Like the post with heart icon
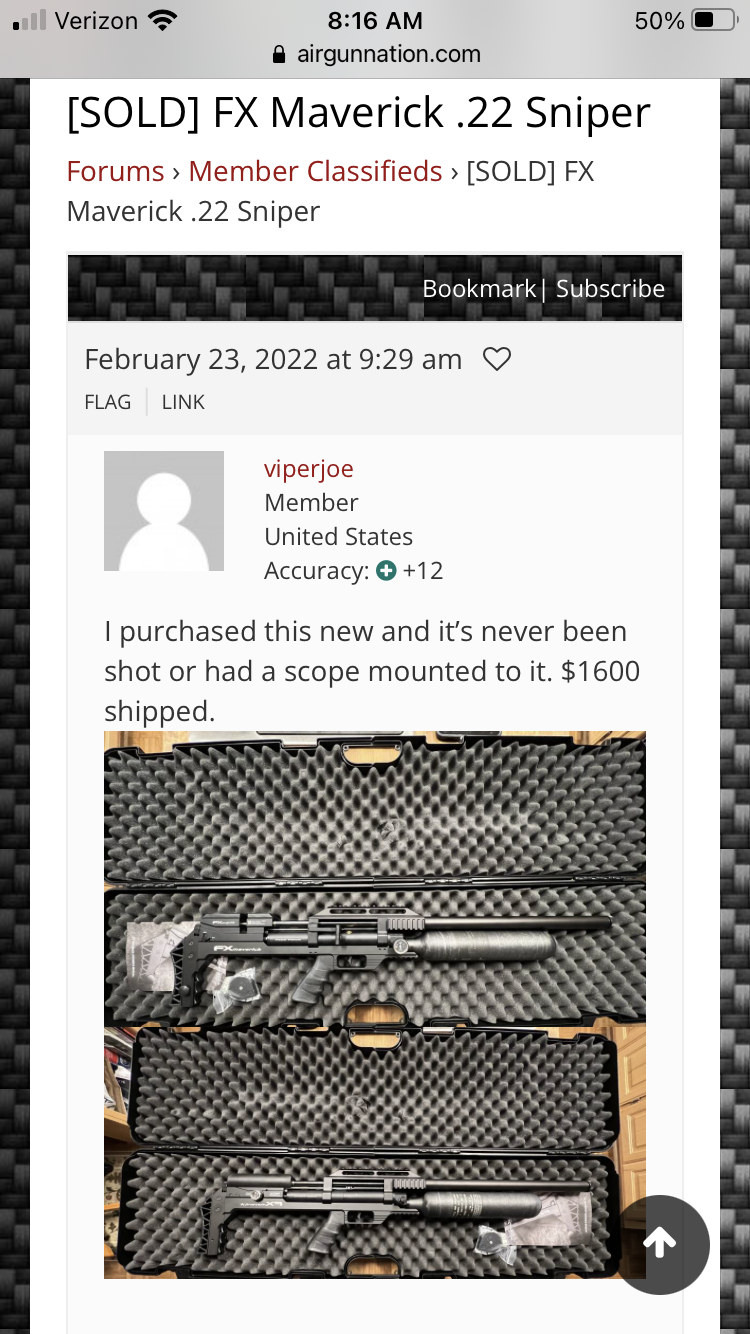This screenshot has width=750, height=1334. coord(497,359)
